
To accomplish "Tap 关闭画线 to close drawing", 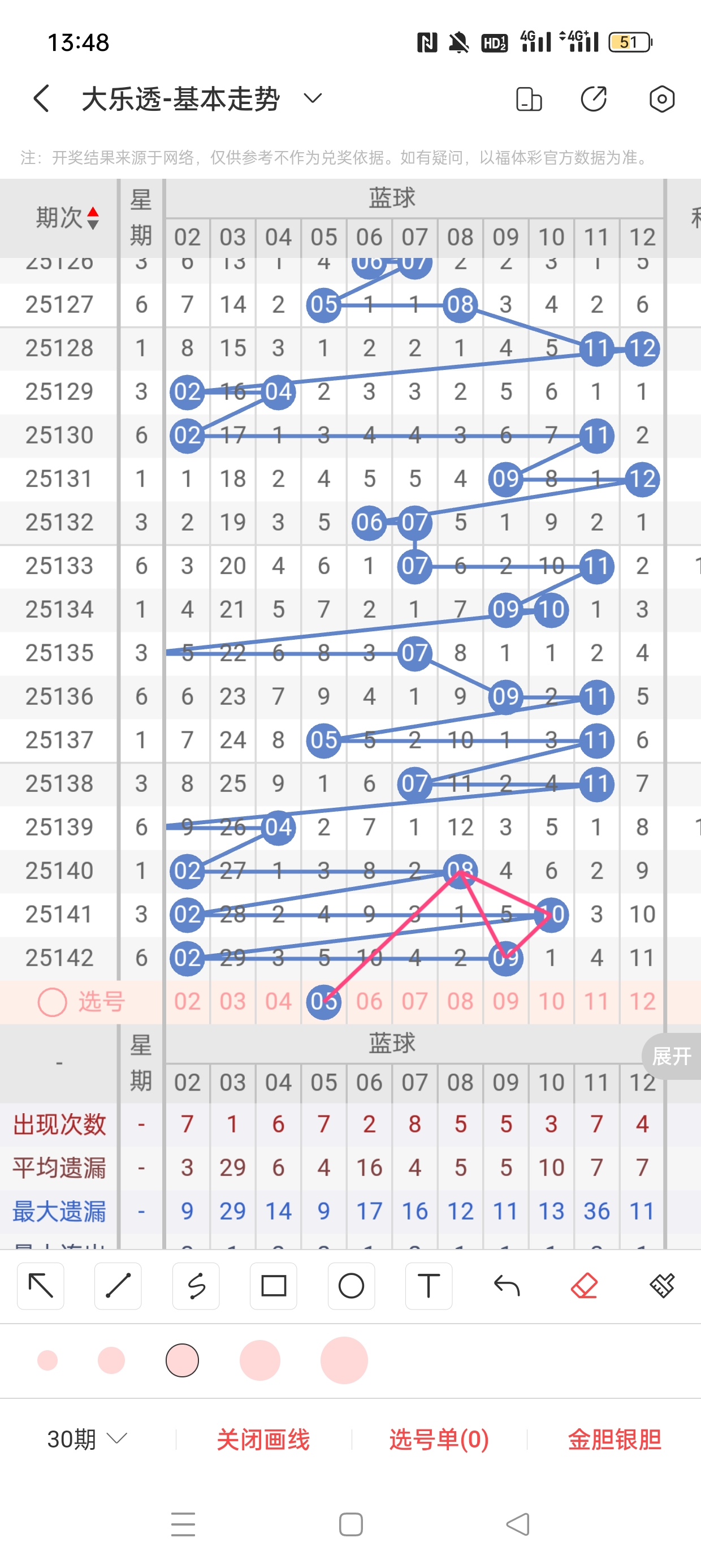I will pos(263,1440).
